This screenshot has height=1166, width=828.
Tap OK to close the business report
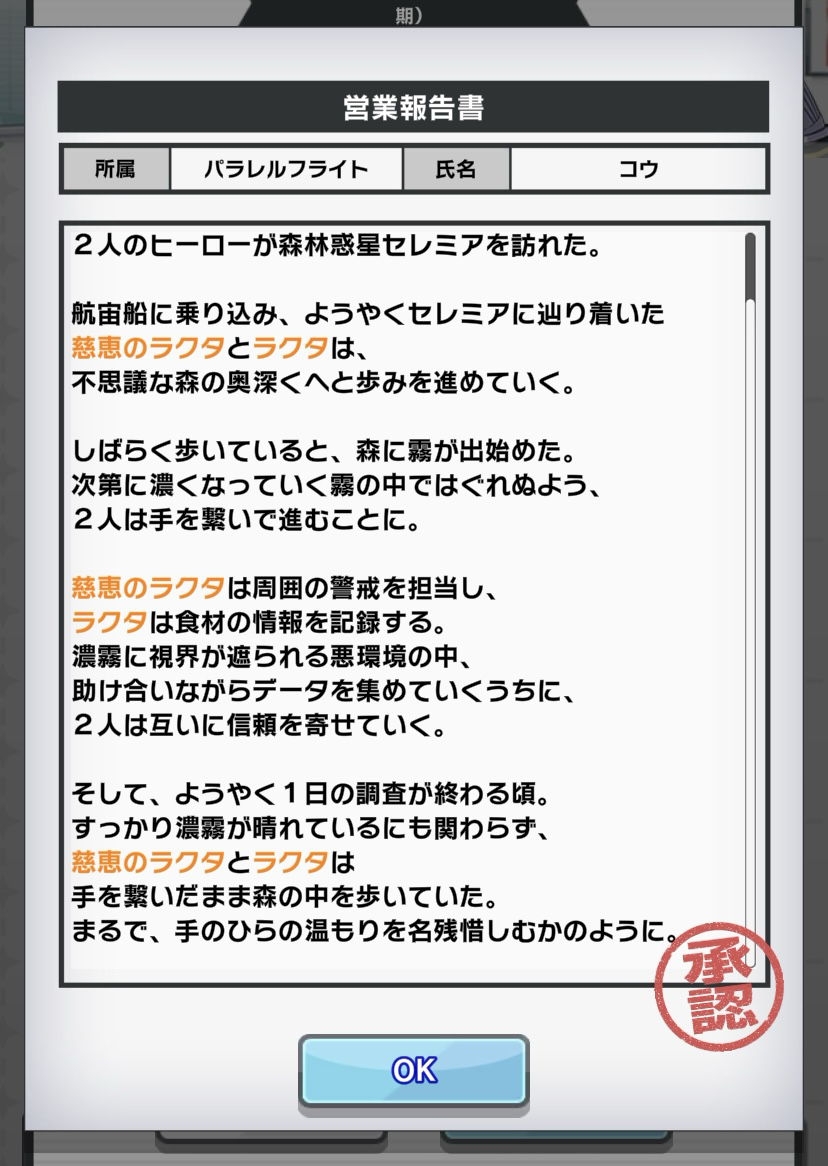point(413,1070)
